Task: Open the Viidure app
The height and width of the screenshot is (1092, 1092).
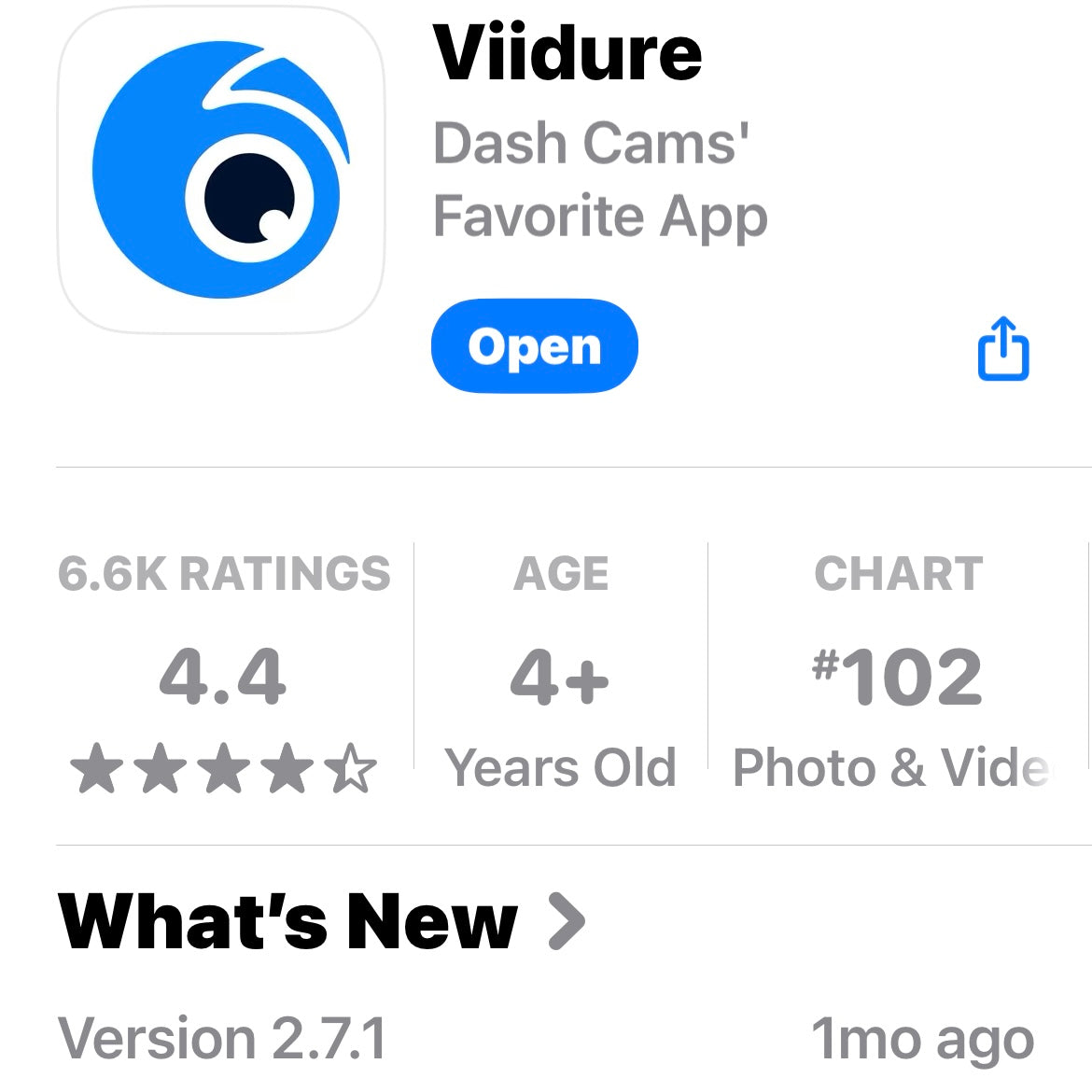Action: (534, 346)
